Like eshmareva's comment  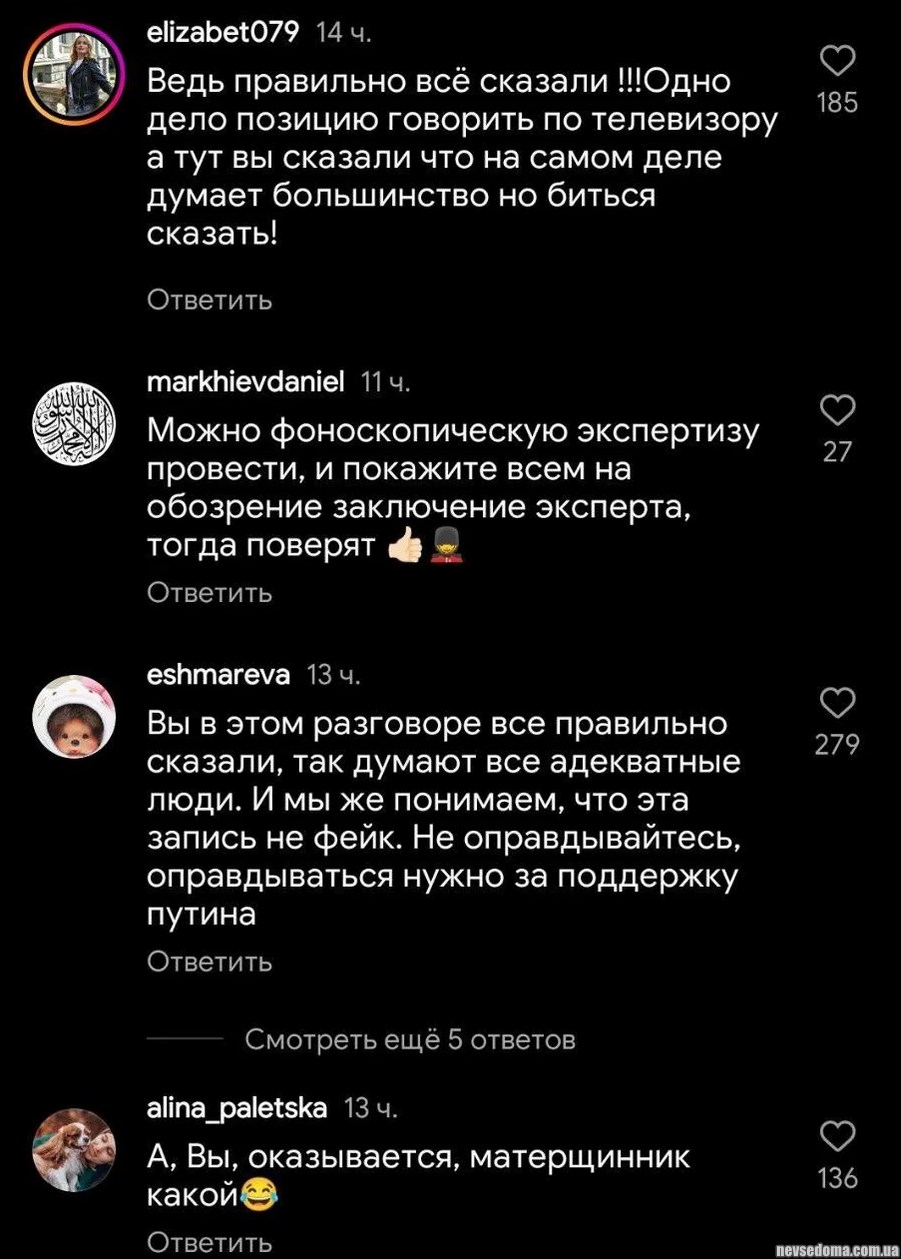[x=837, y=702]
